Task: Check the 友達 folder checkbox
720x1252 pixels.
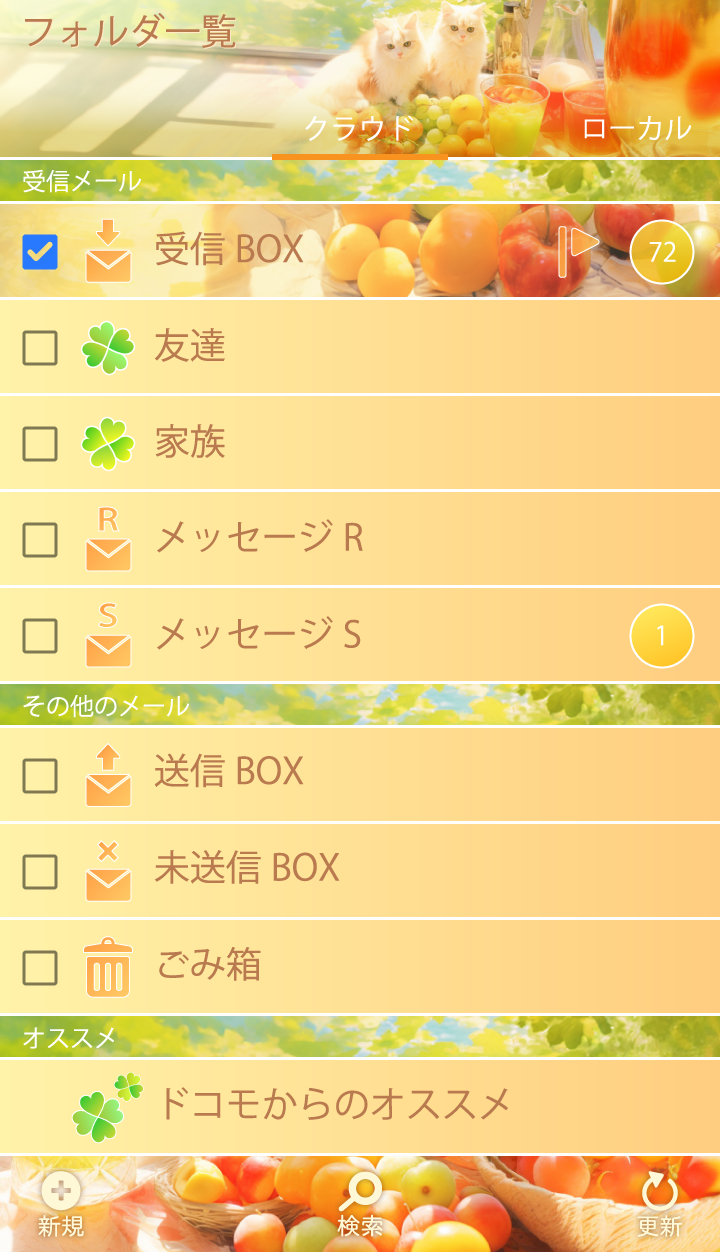Action: point(40,348)
